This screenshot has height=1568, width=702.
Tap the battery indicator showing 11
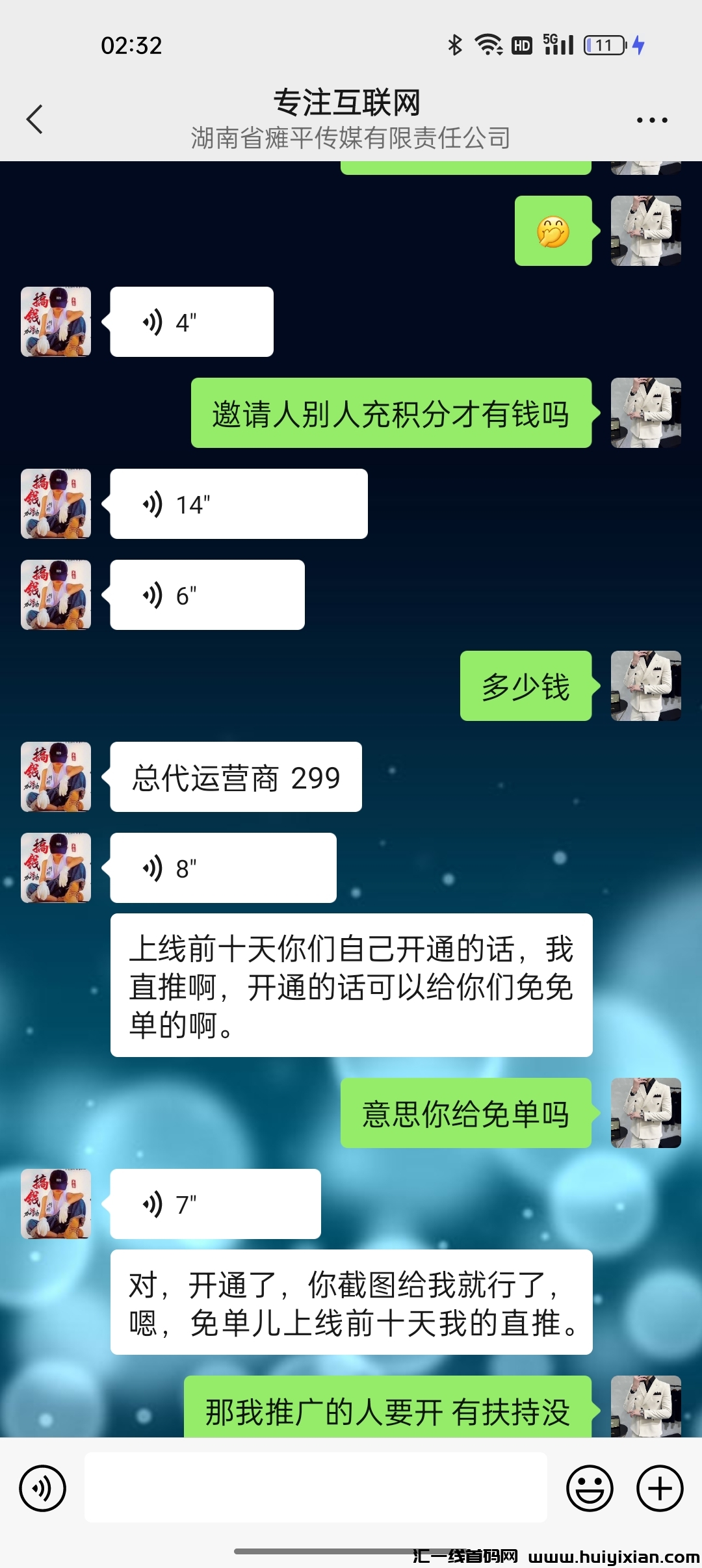click(x=603, y=44)
